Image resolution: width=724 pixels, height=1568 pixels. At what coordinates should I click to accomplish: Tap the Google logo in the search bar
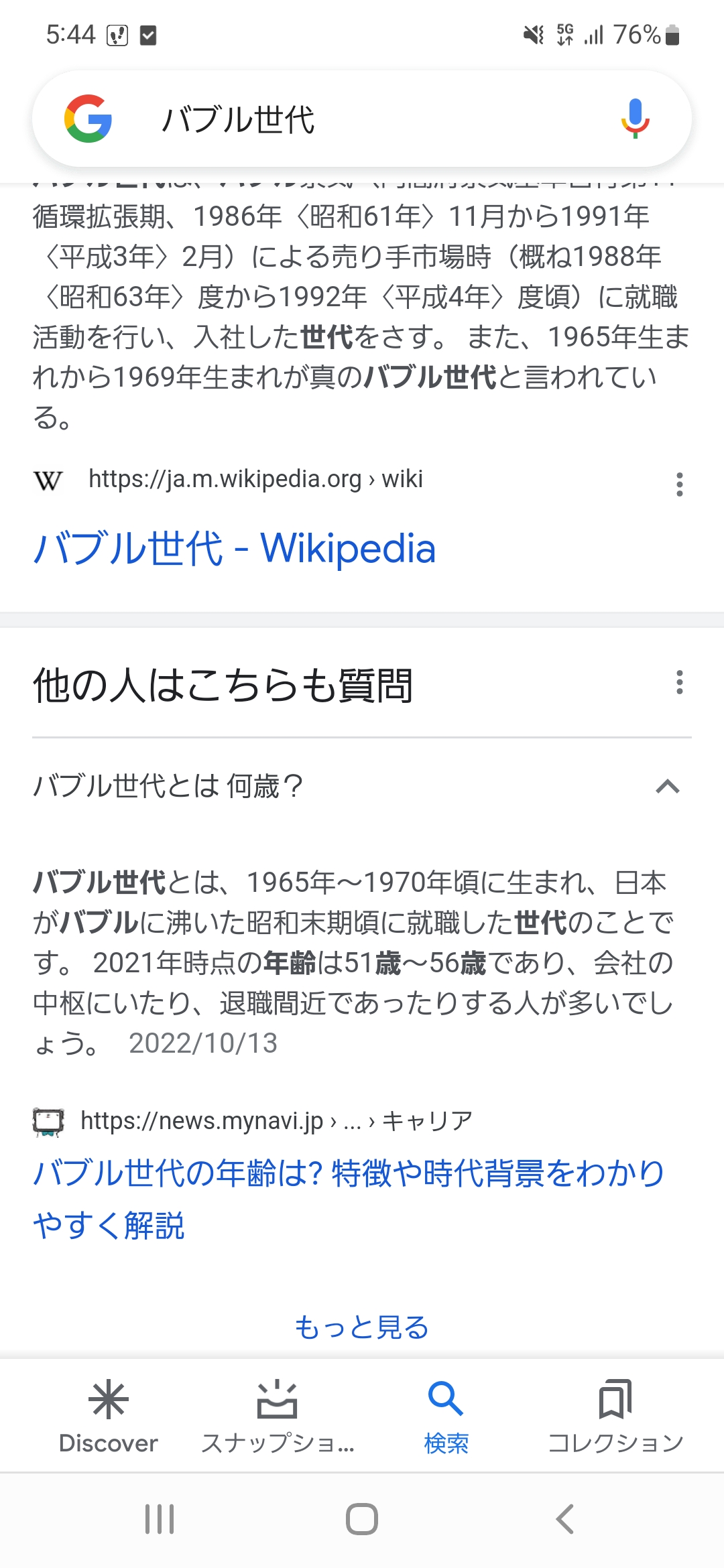point(88,119)
